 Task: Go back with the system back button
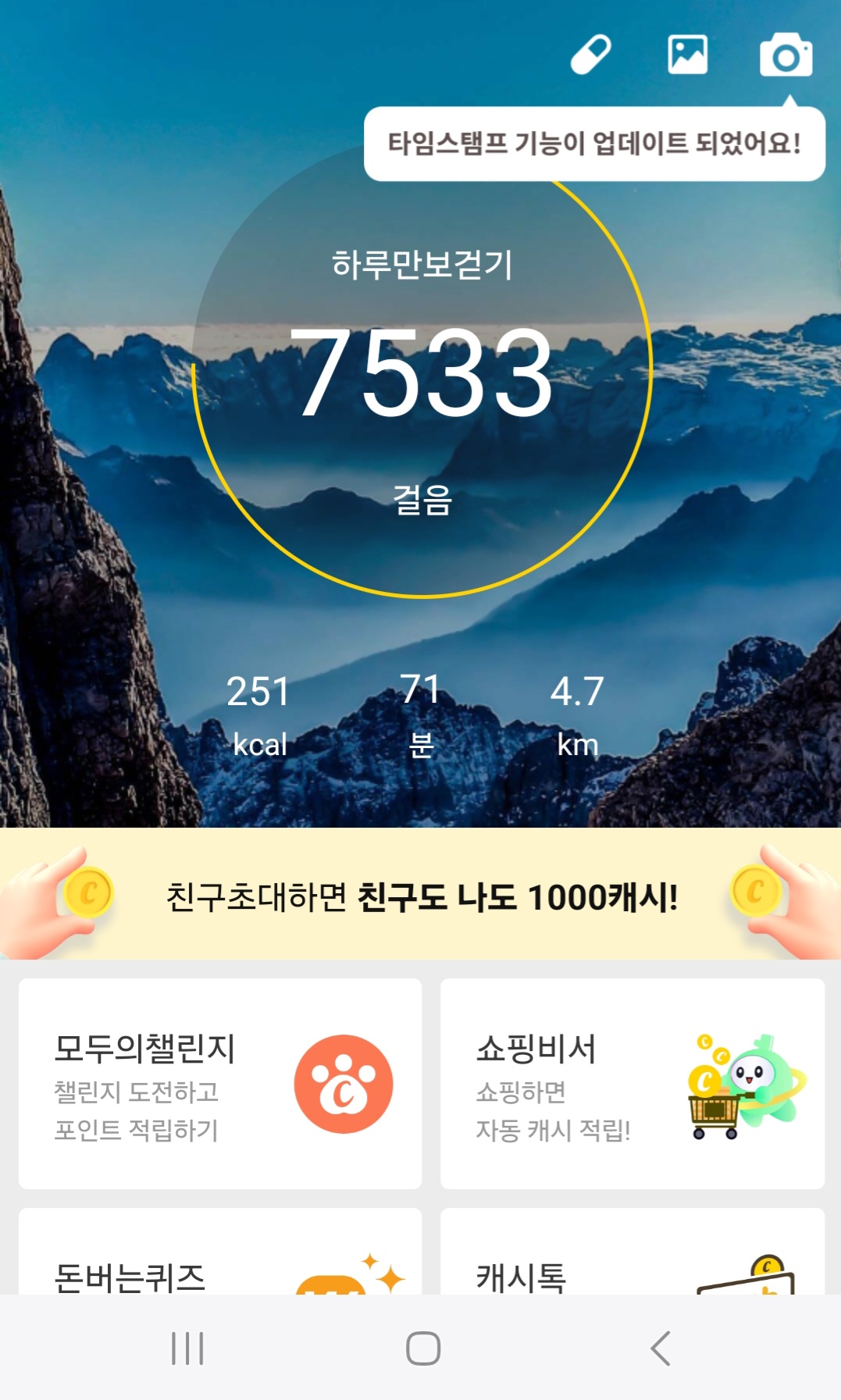[x=661, y=1348]
